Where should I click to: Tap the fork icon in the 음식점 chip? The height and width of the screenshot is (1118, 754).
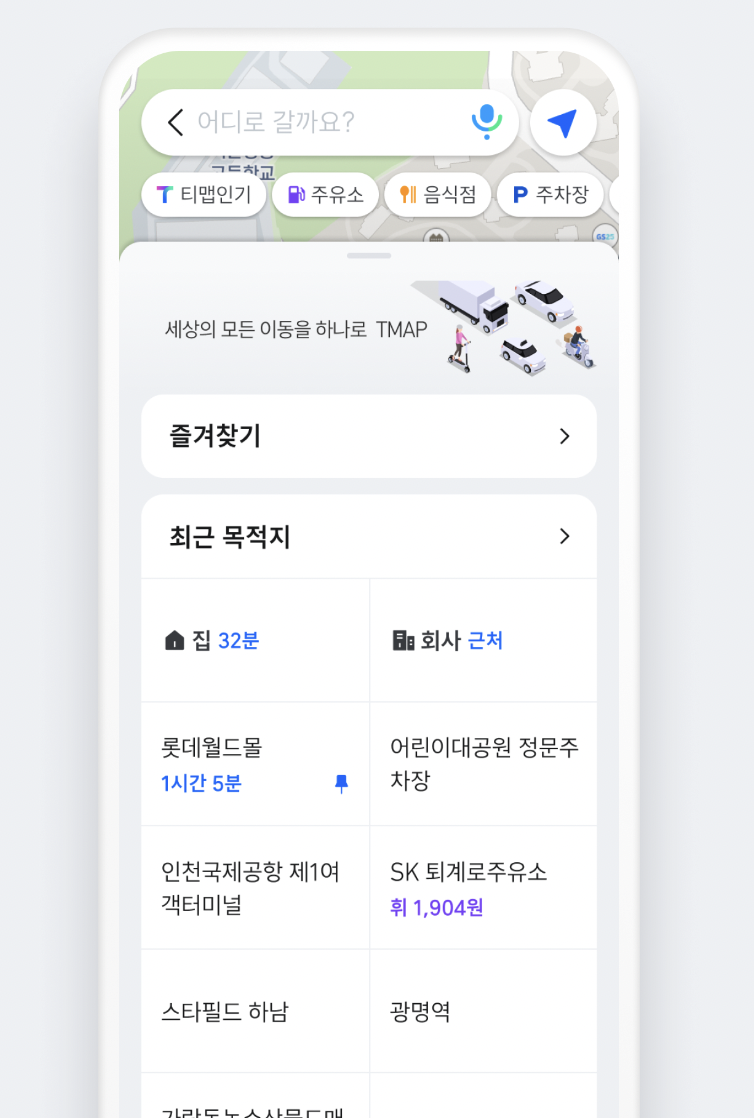coord(407,194)
